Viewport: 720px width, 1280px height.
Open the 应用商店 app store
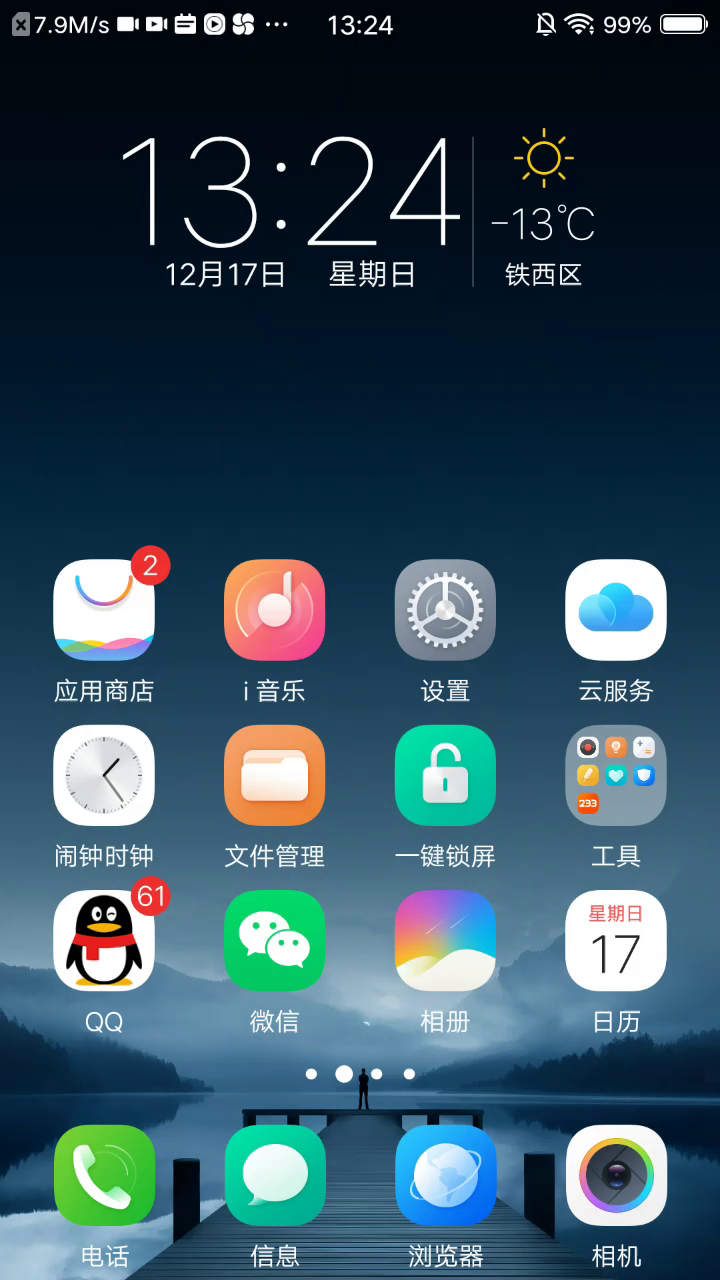click(104, 610)
